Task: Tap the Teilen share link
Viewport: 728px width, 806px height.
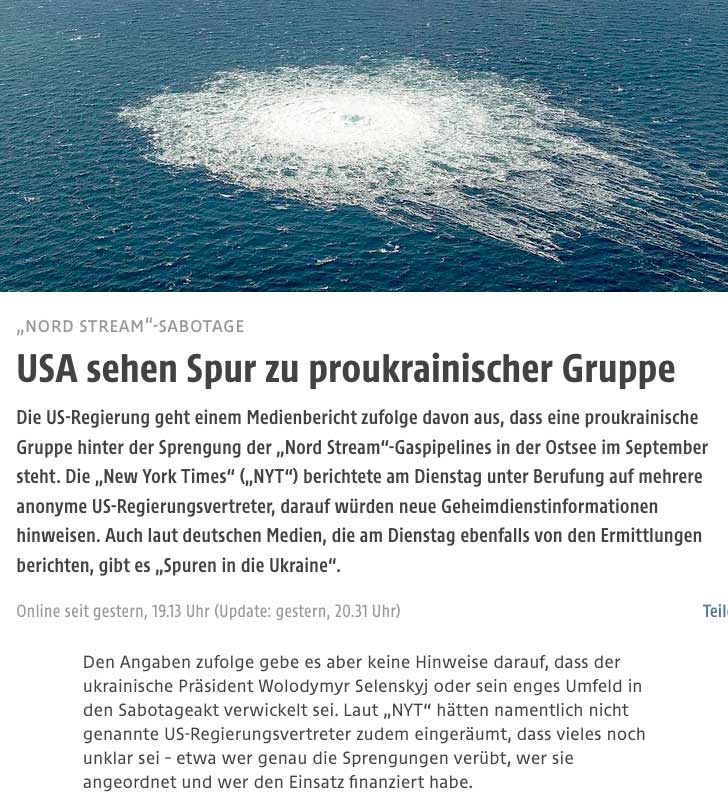Action: coord(714,611)
